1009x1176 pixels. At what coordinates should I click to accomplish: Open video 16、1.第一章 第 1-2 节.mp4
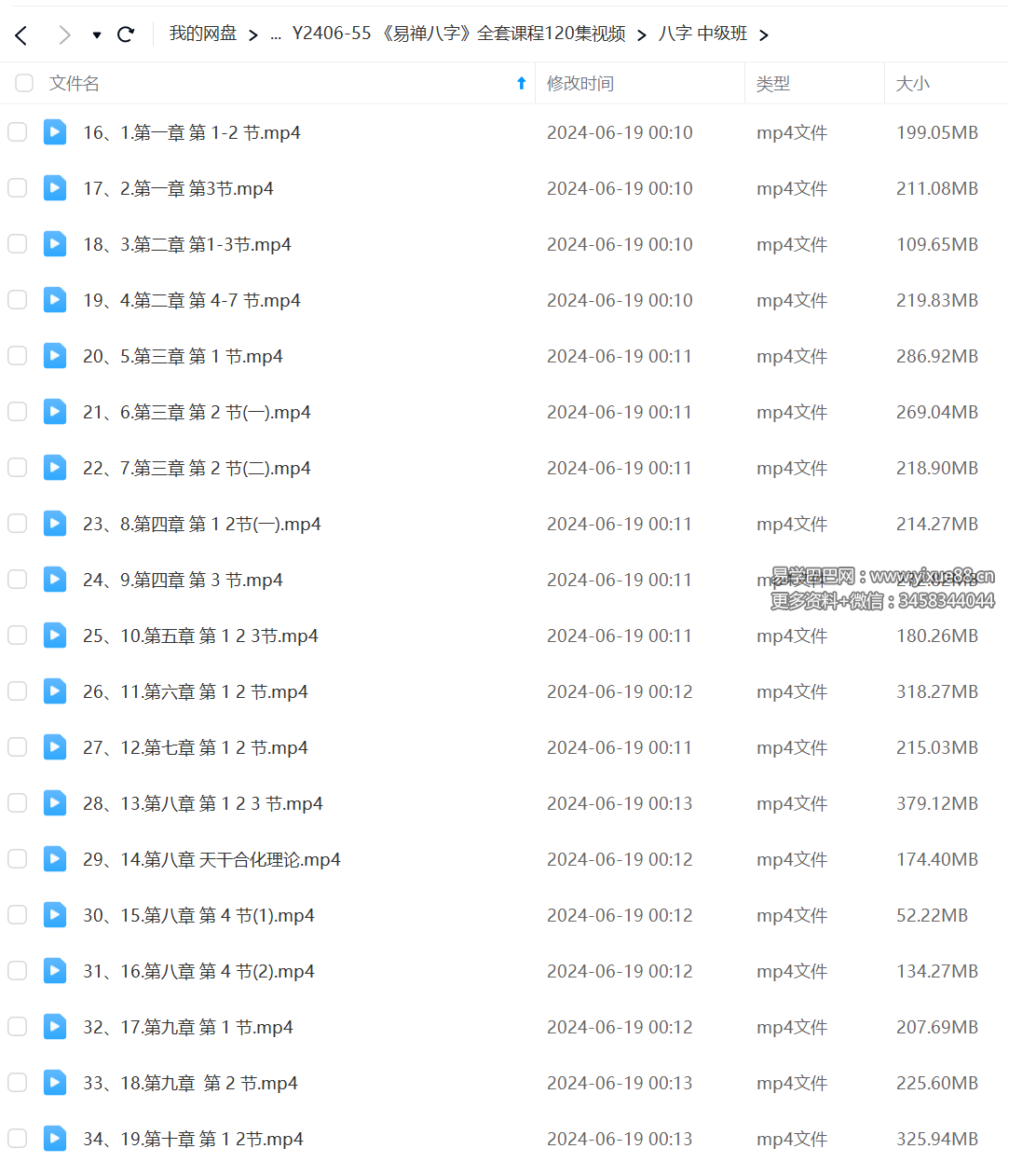191,132
